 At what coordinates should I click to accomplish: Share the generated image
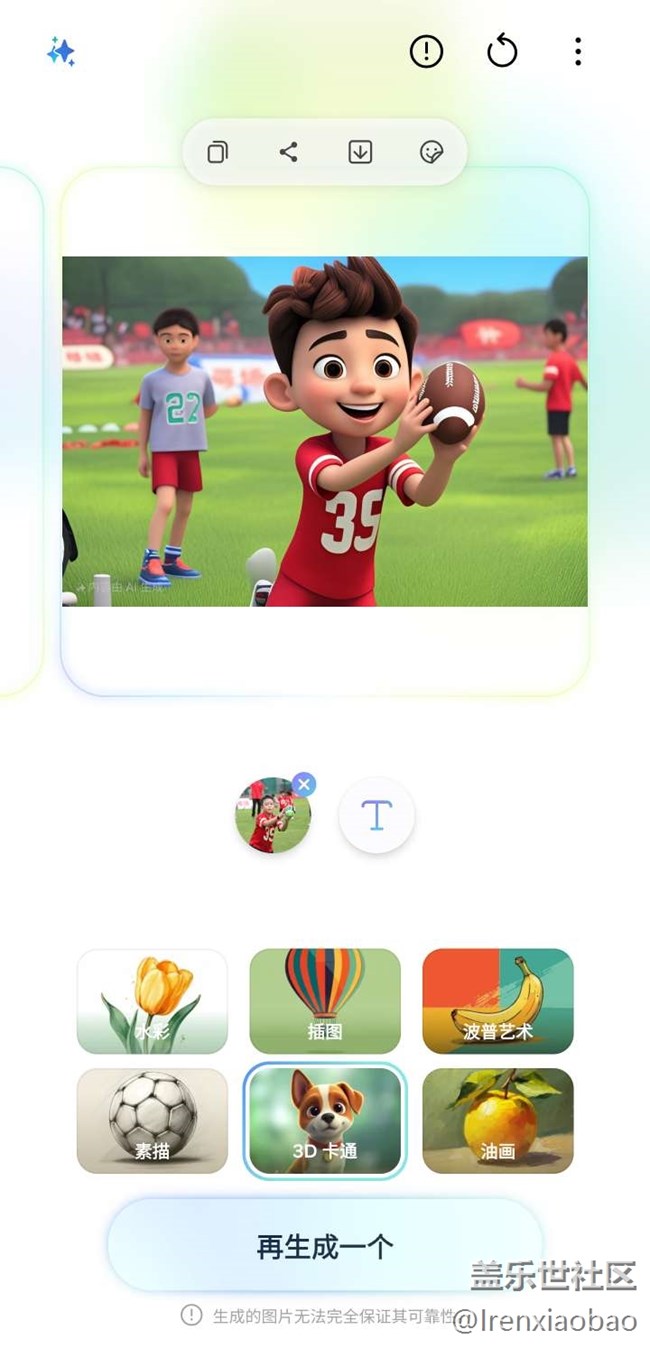coord(289,152)
